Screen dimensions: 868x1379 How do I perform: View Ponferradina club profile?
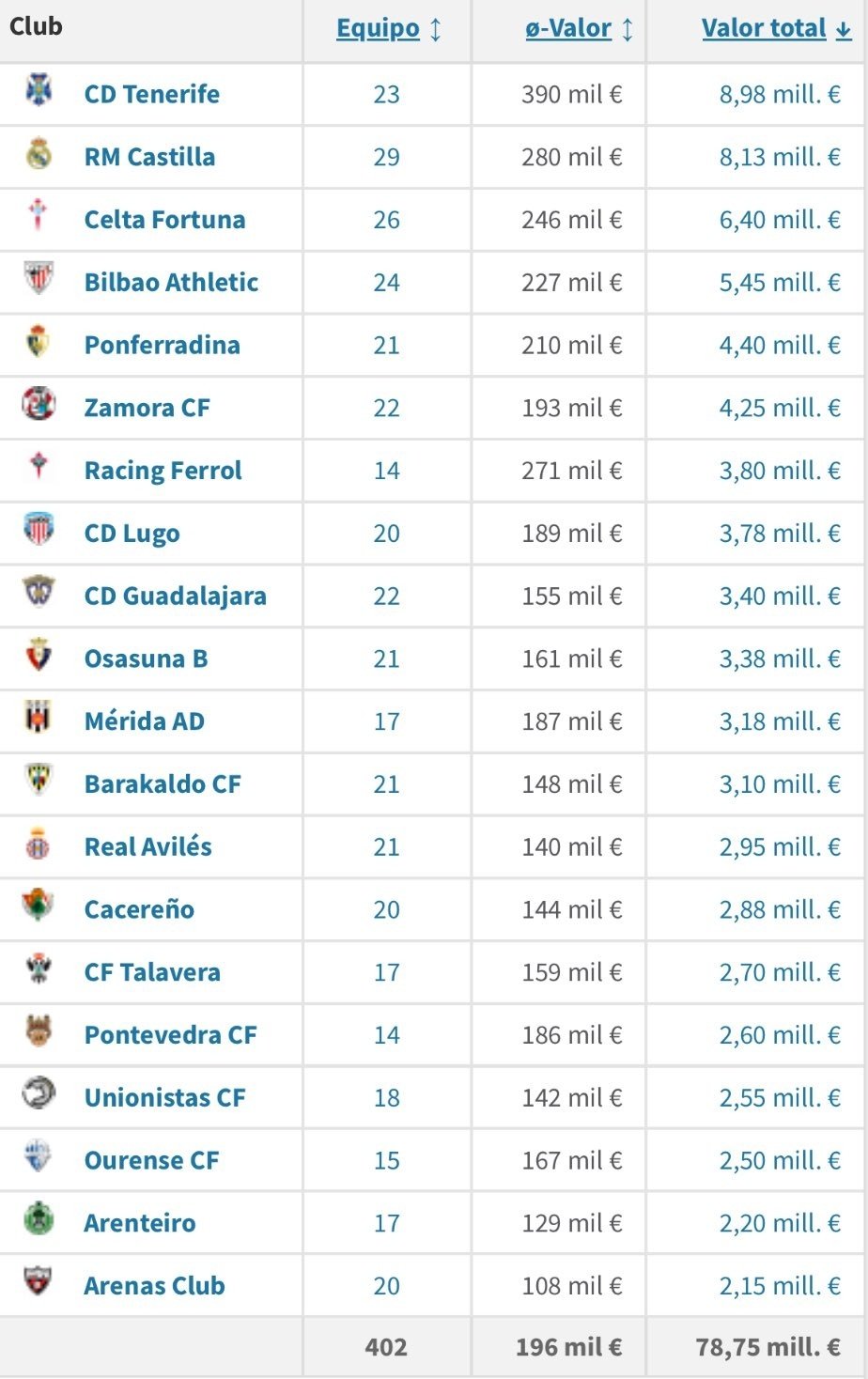tap(162, 345)
